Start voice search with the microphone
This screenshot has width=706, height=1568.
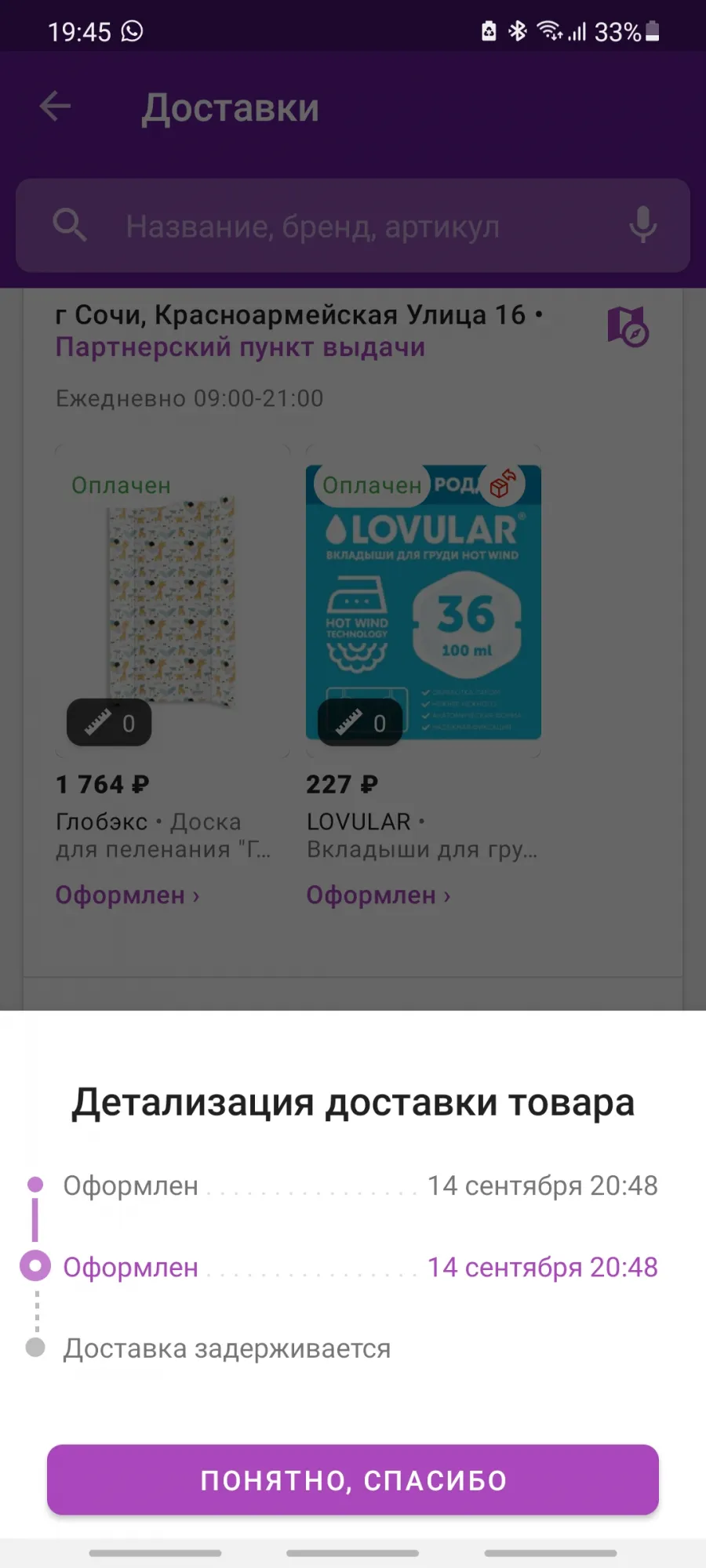(642, 226)
